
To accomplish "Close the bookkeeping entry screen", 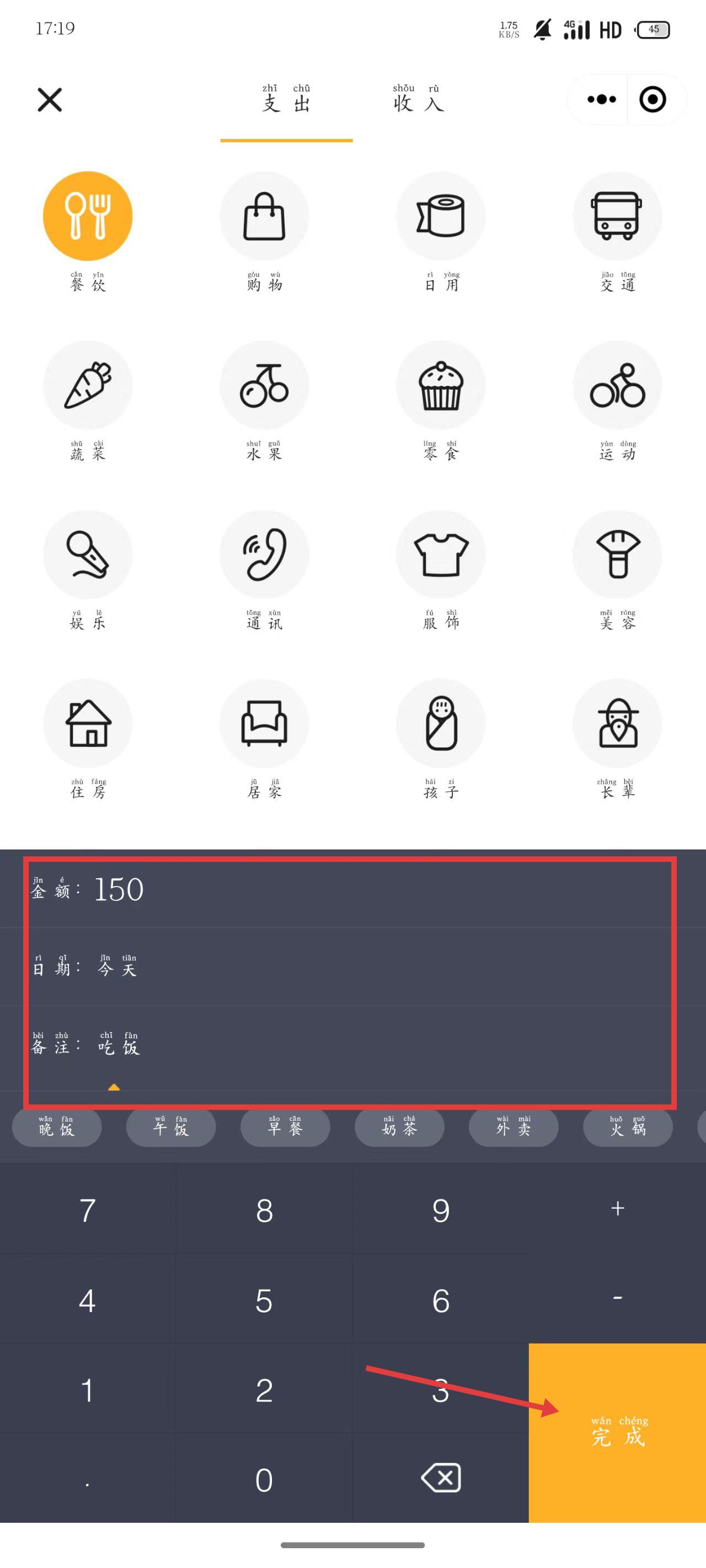I will coord(49,100).
